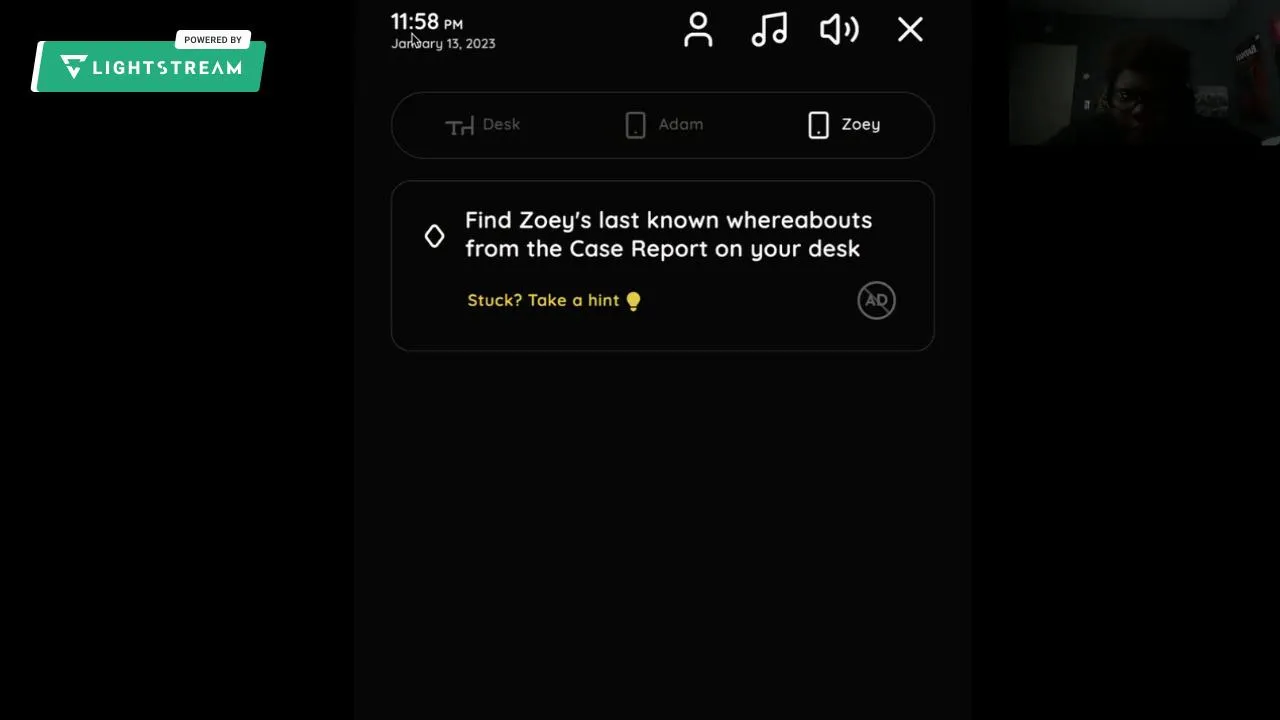Select Zoey's phone tab
The width and height of the screenshot is (1280, 720).
coord(844,125)
